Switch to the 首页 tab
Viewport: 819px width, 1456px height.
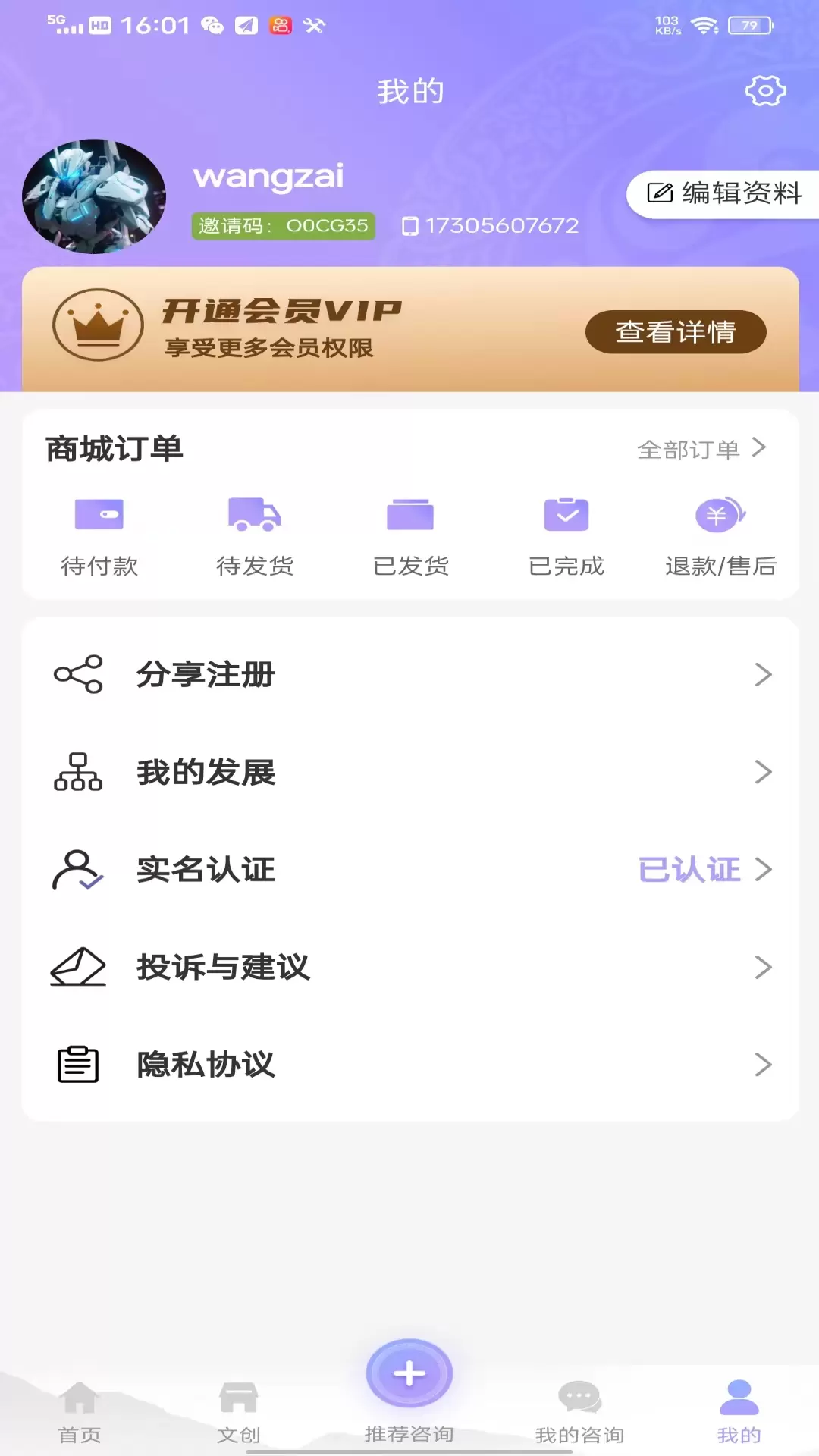click(80, 1412)
